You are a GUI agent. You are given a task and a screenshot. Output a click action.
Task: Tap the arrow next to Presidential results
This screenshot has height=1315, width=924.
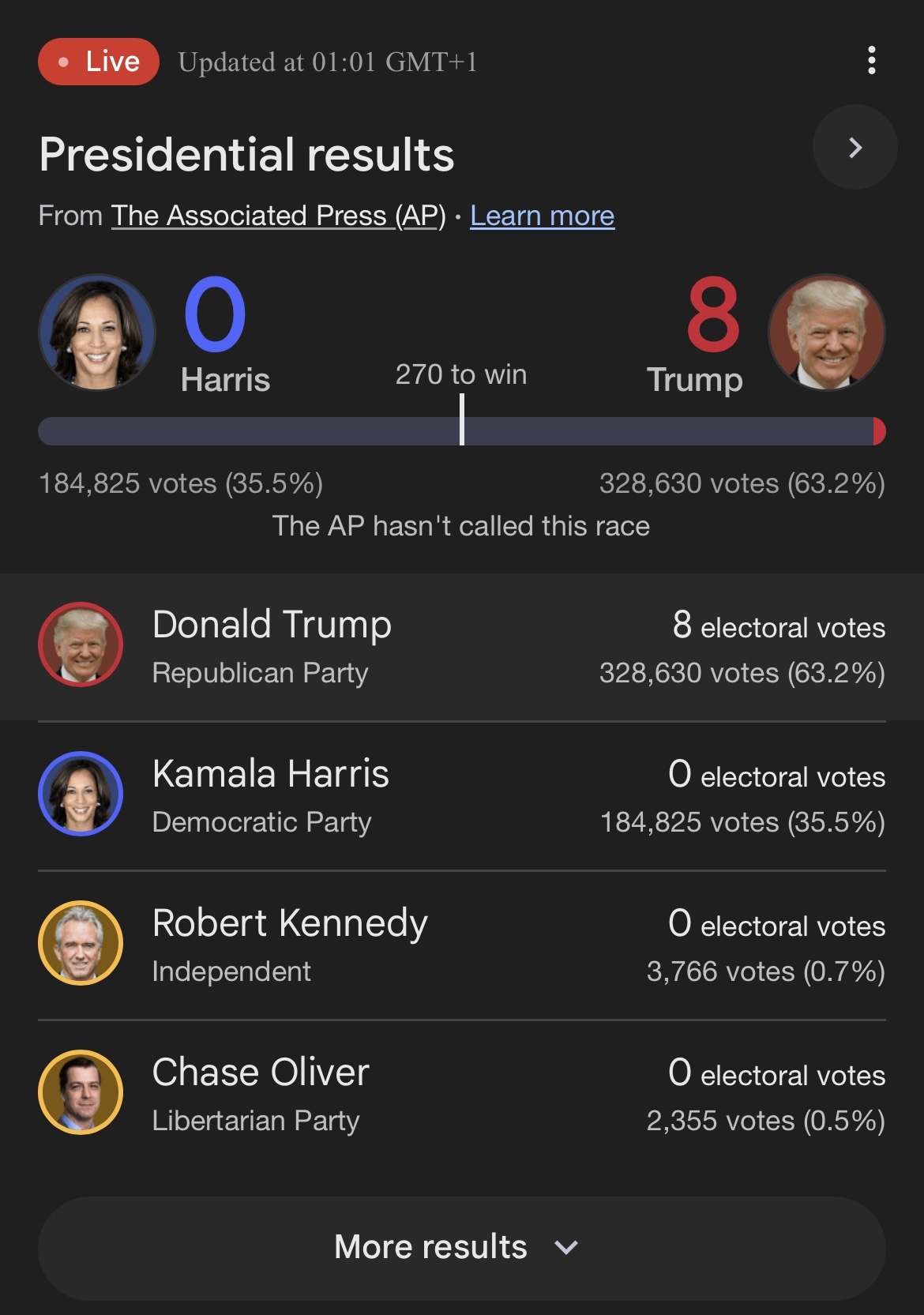(x=855, y=148)
